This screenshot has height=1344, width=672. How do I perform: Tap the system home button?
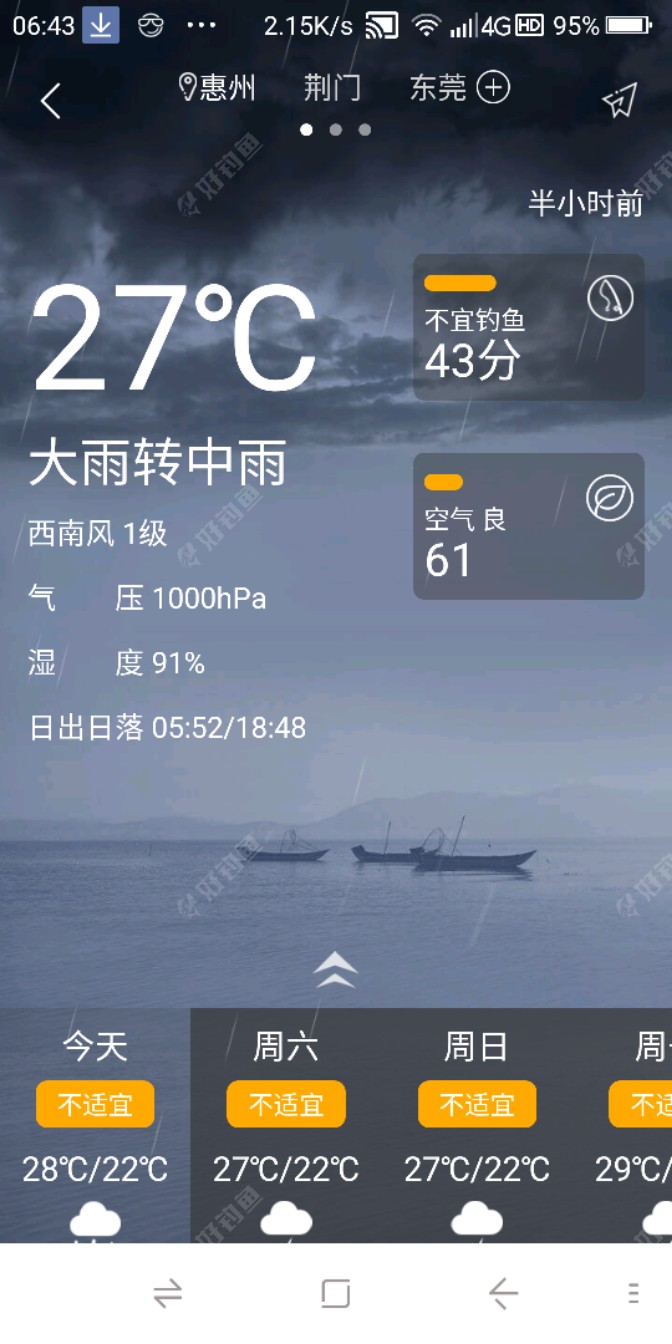click(335, 1293)
